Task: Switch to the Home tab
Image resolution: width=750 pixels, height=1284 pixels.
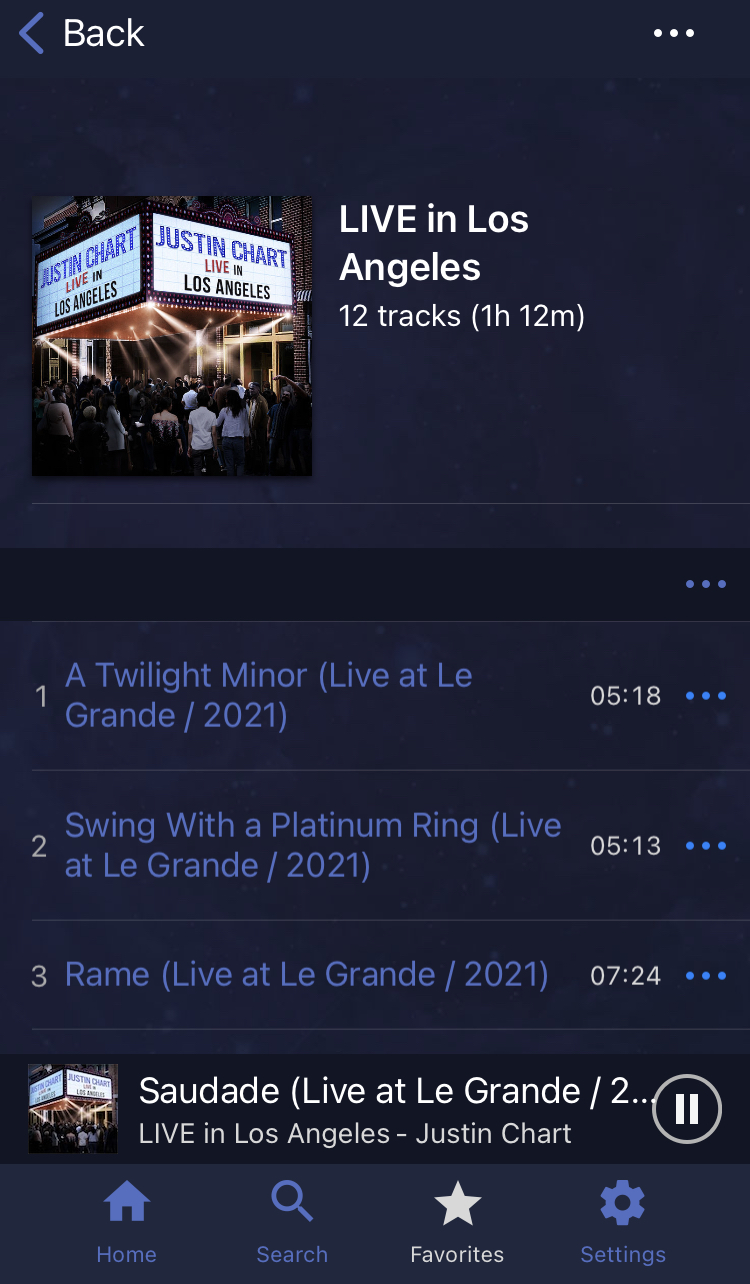Action: pos(127,1222)
